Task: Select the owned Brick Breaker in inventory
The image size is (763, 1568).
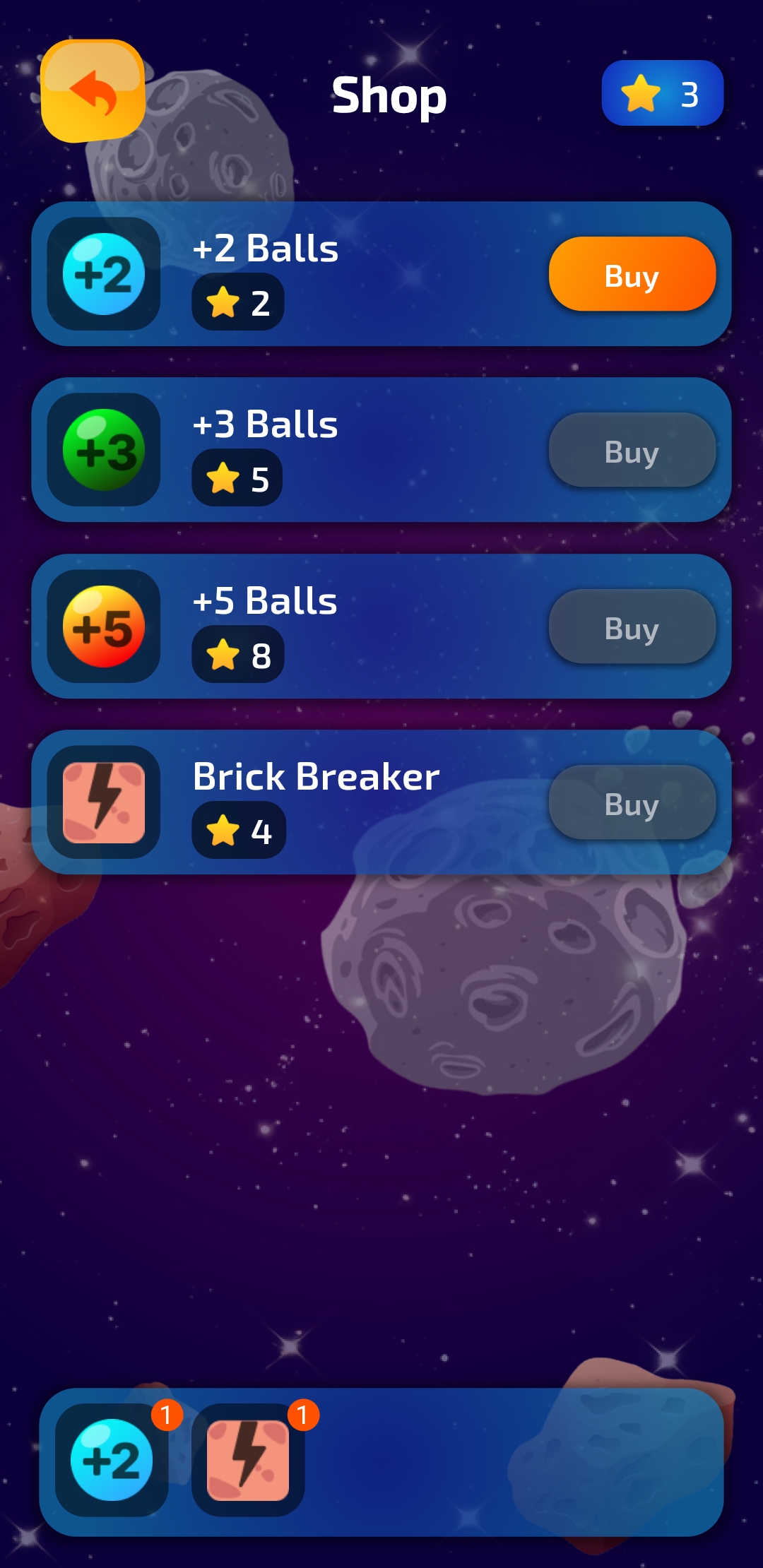Action: (248, 1459)
